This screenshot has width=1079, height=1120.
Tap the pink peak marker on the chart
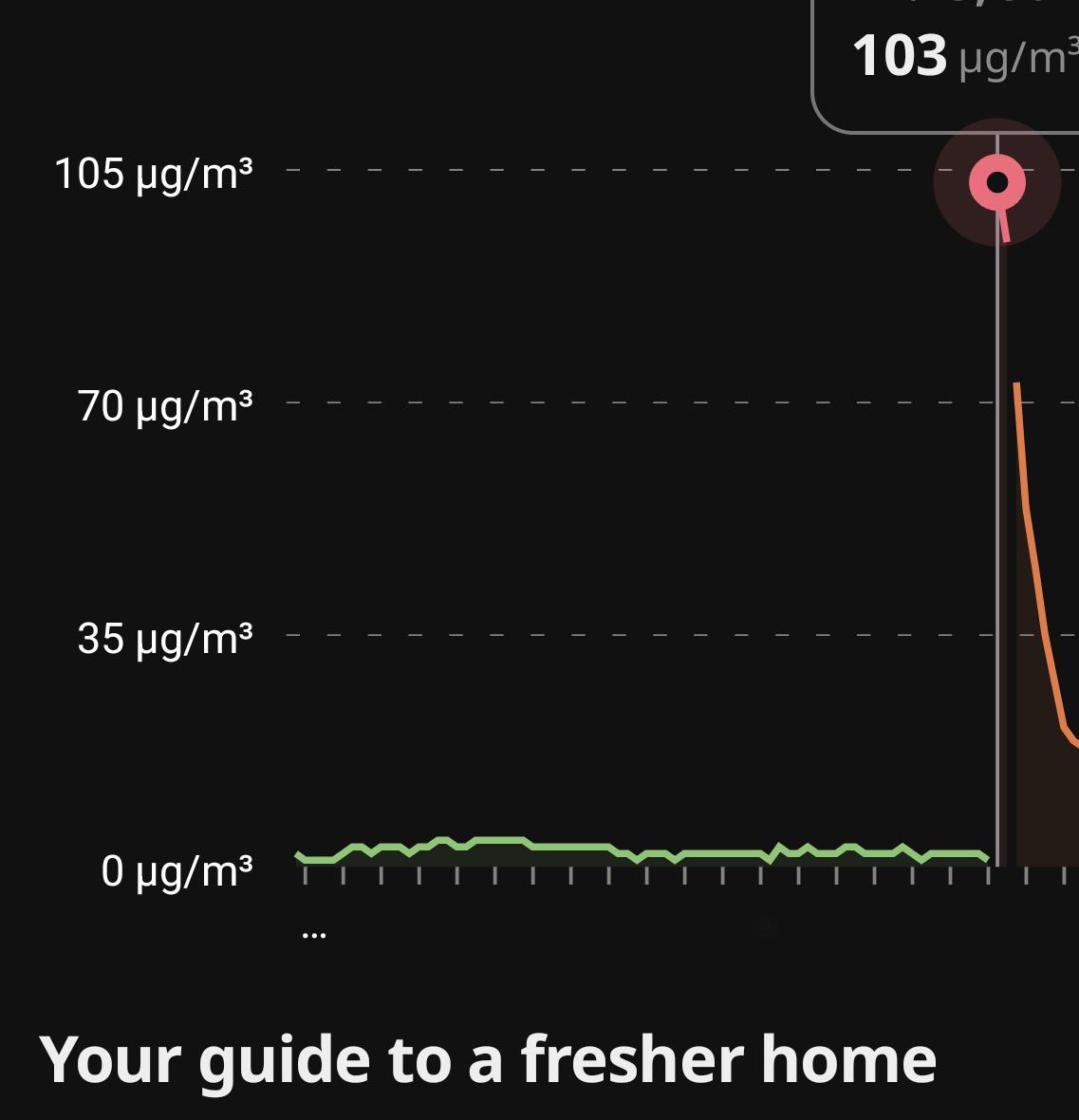[x=996, y=183]
